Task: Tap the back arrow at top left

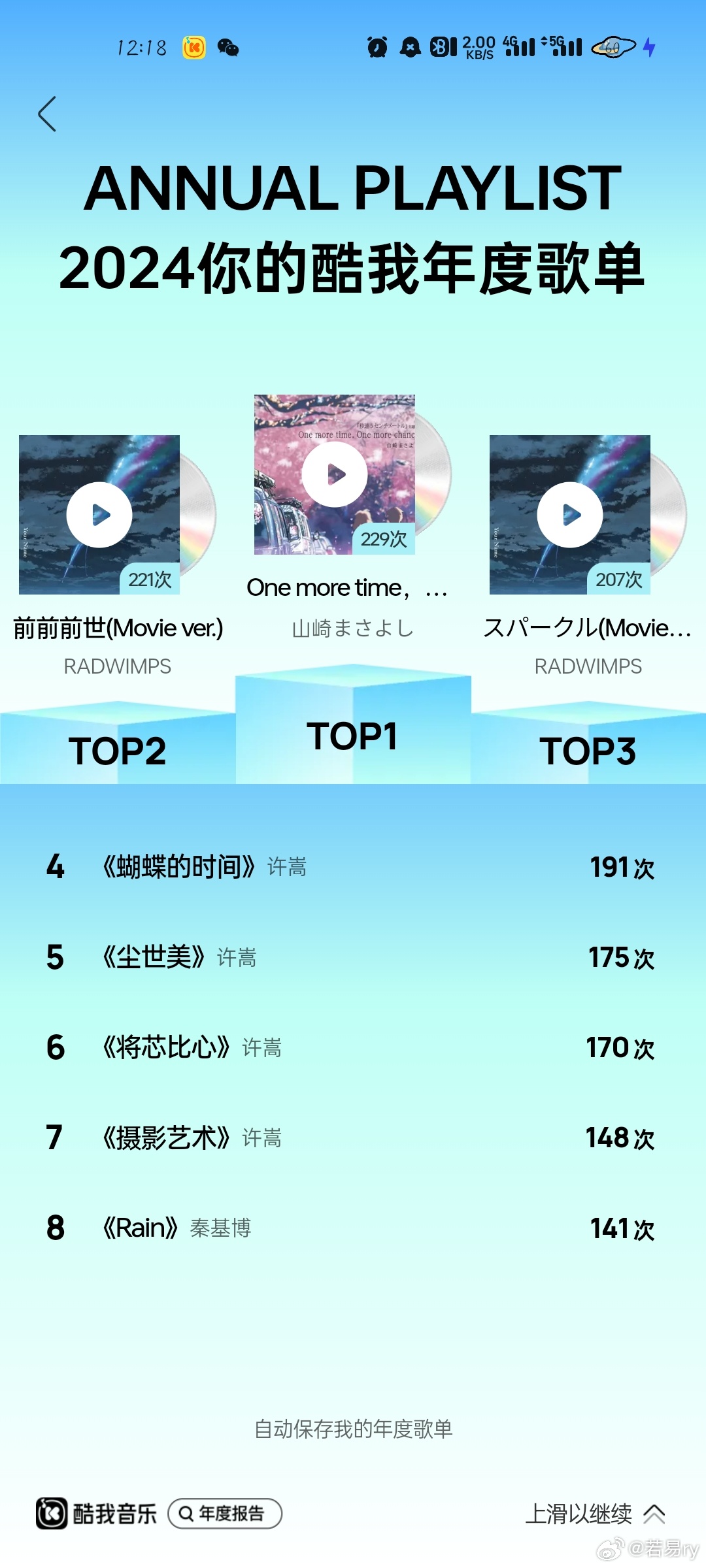Action: (x=48, y=114)
